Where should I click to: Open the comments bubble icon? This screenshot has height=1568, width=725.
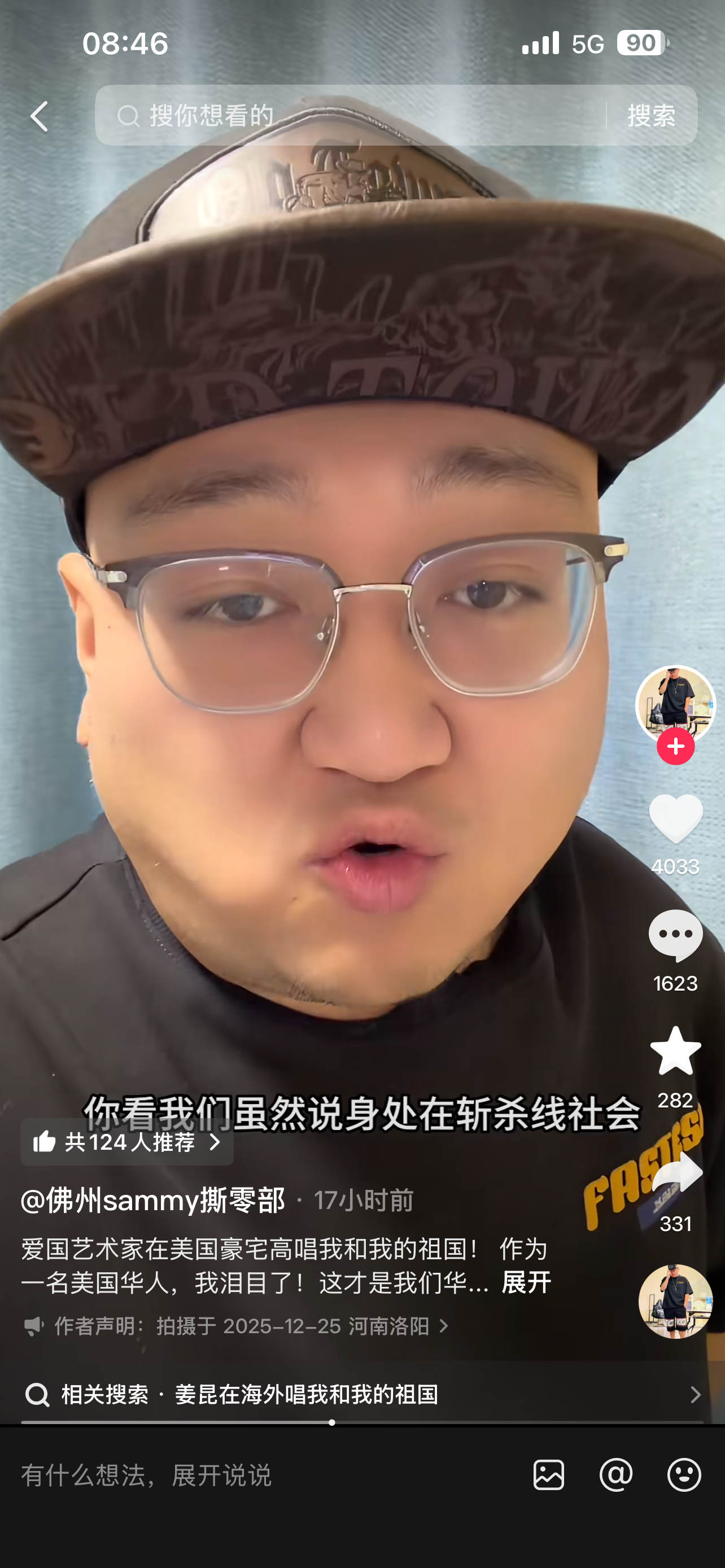pos(675,936)
